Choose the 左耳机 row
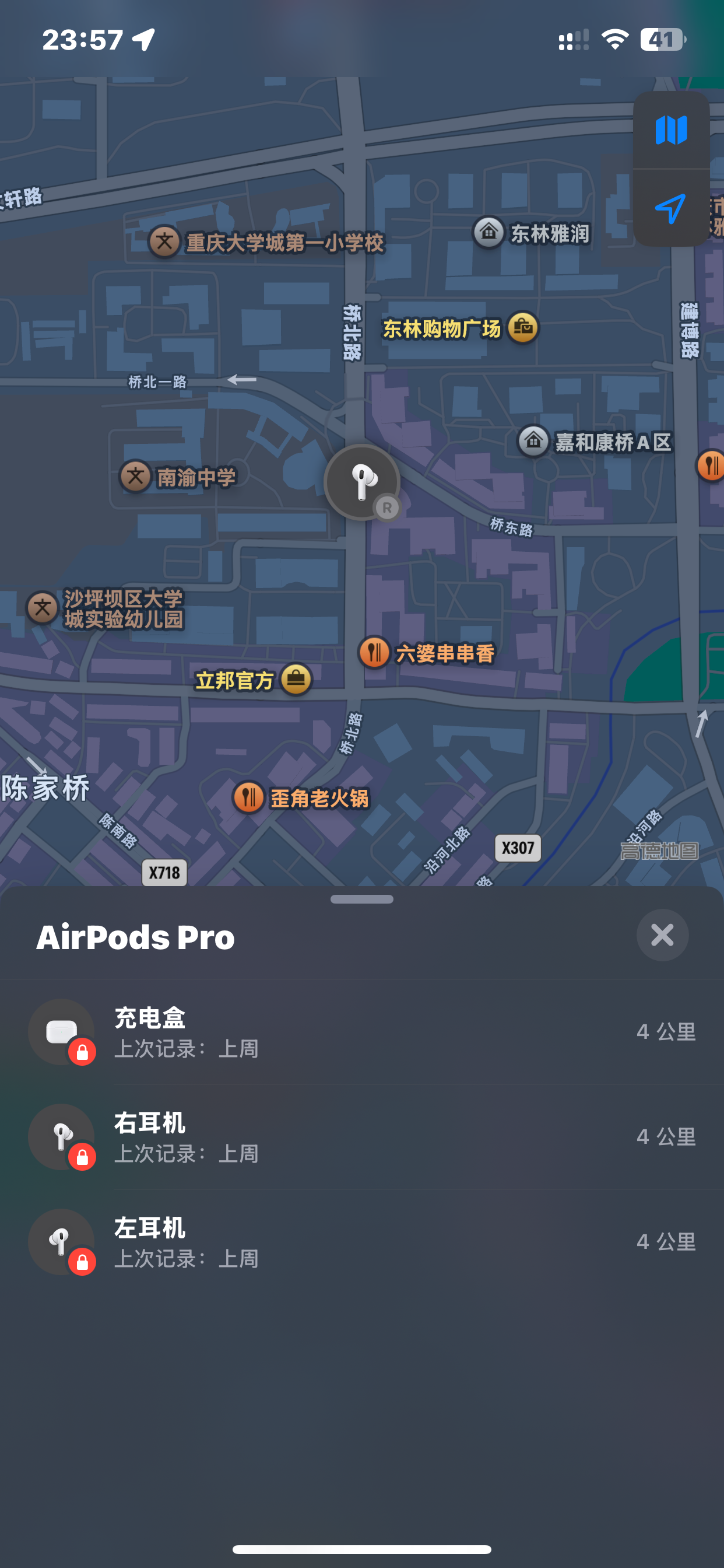The width and height of the screenshot is (724, 1568). (x=362, y=1242)
